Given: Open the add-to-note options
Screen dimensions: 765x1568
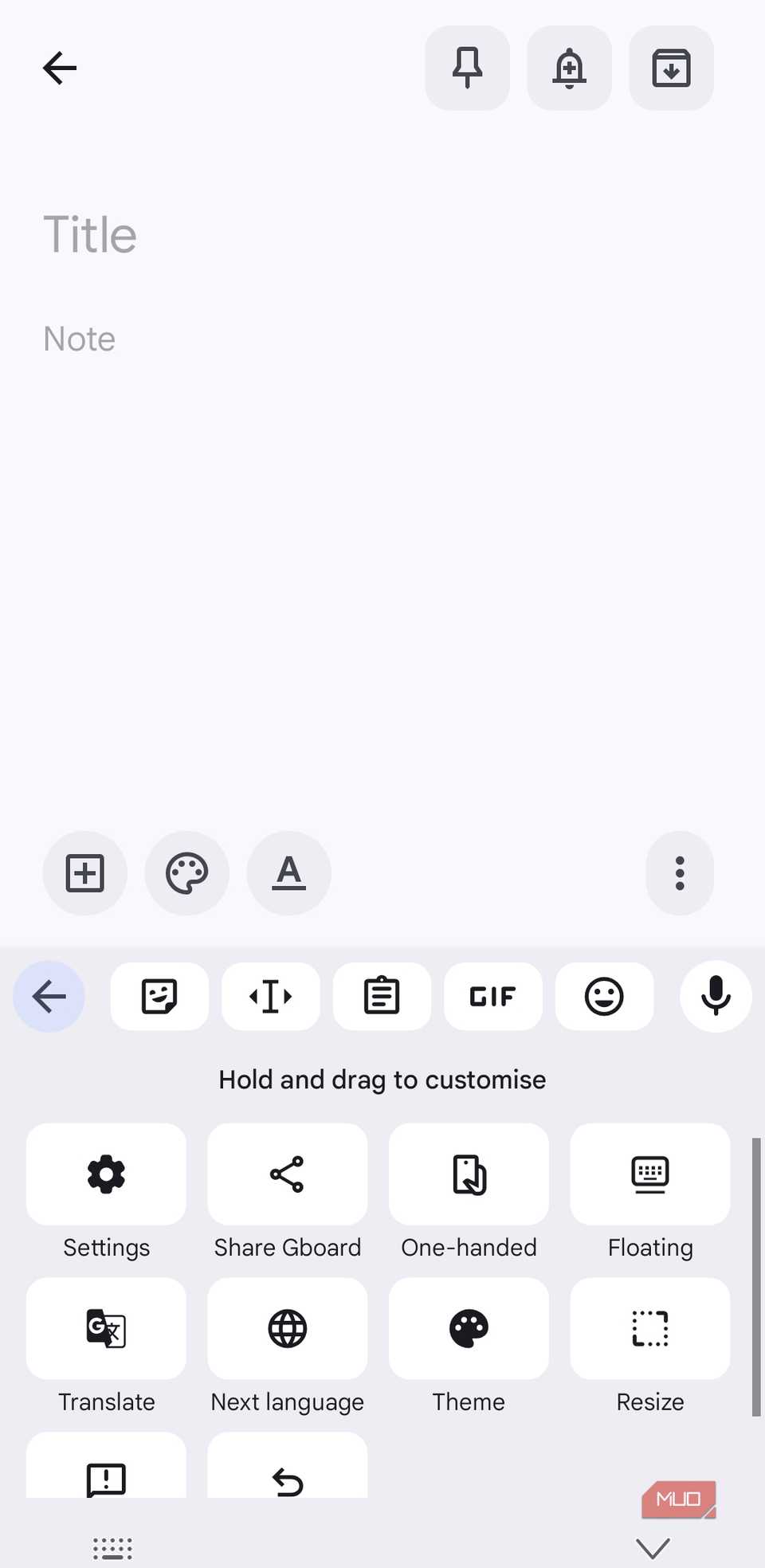Looking at the screenshot, I should (84, 873).
